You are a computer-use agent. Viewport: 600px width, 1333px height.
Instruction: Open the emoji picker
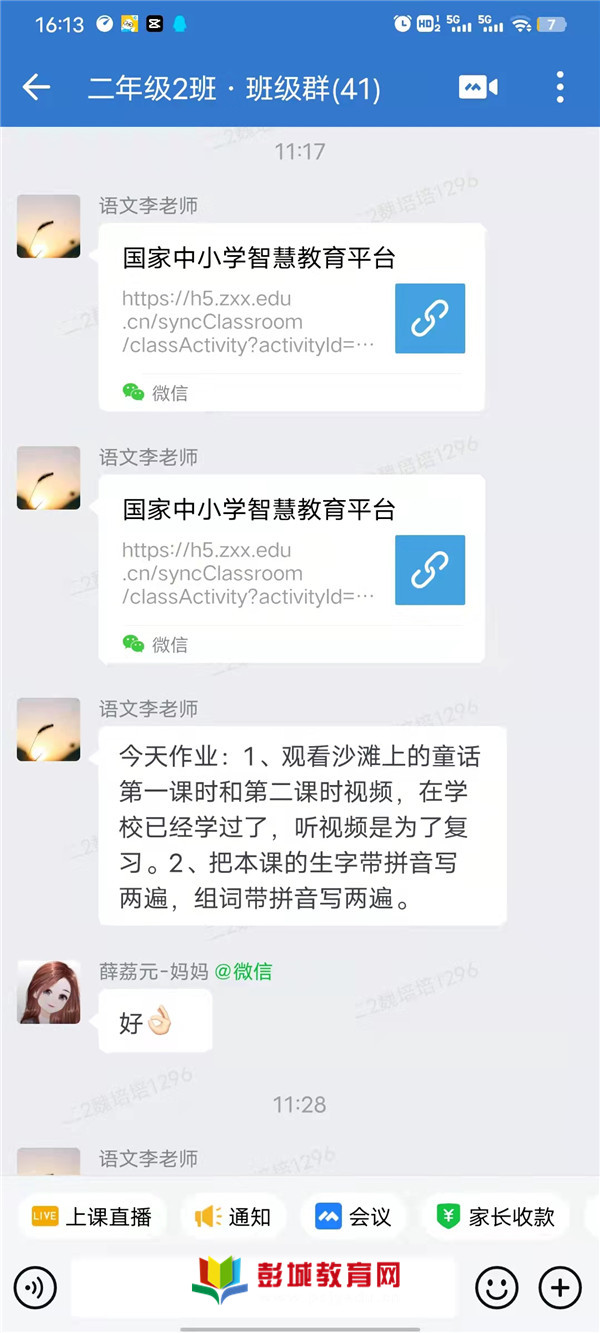pos(496,1287)
